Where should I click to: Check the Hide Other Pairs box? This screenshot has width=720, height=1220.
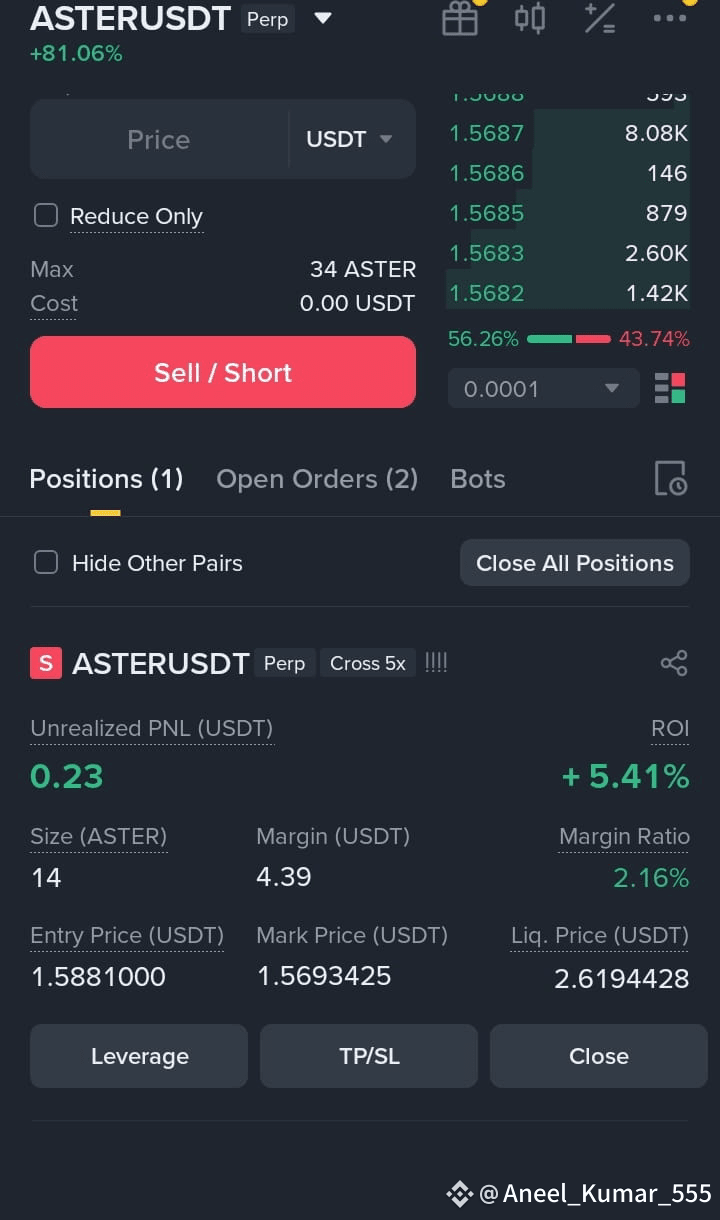(46, 563)
